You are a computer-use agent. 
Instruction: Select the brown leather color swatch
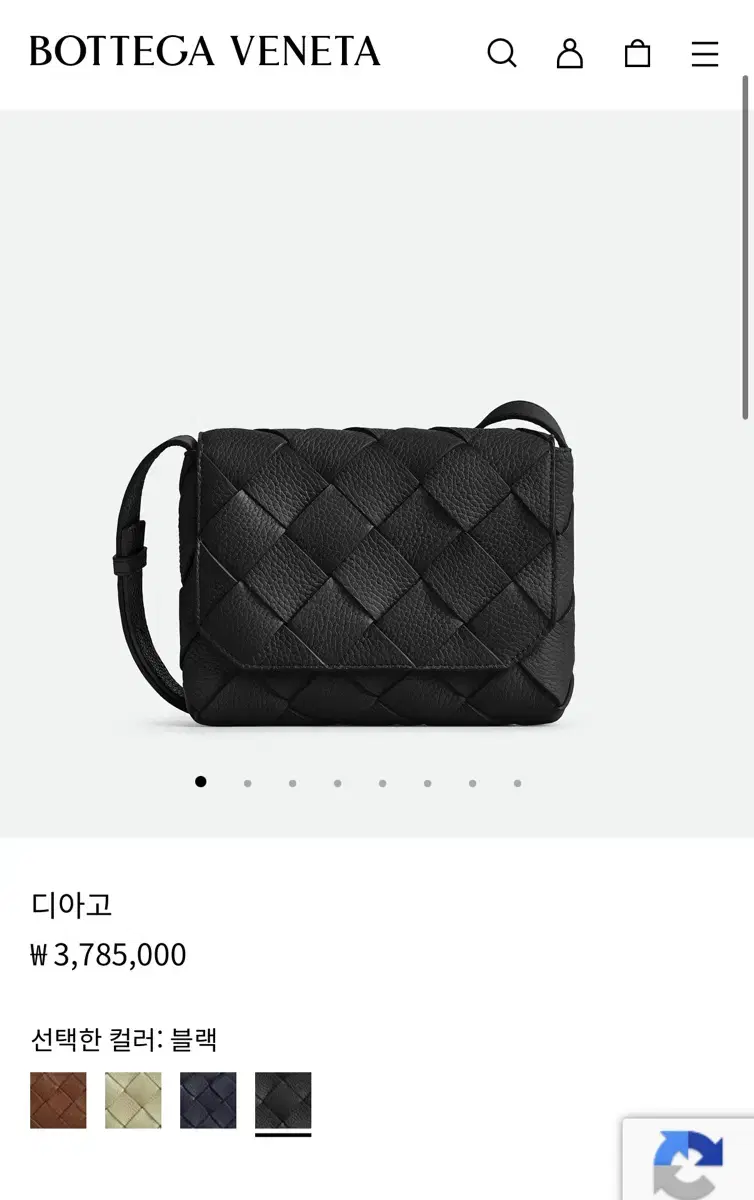click(x=58, y=1100)
